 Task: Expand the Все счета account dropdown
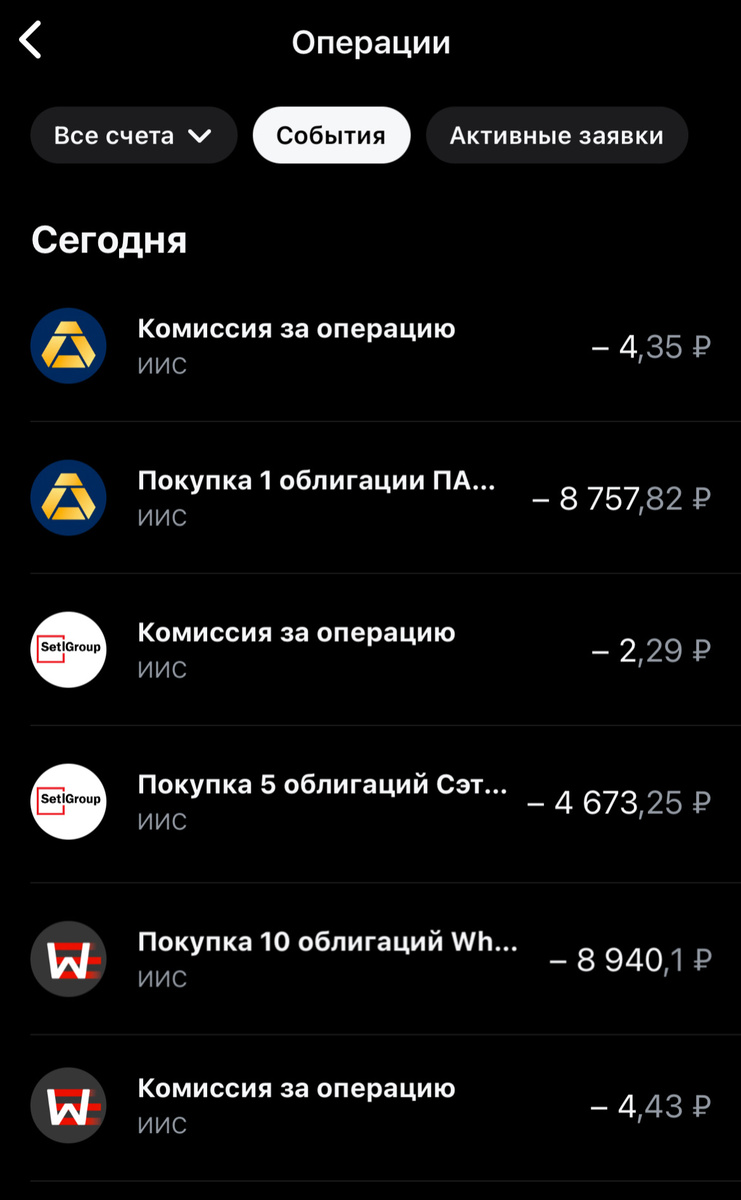[x=133, y=136]
